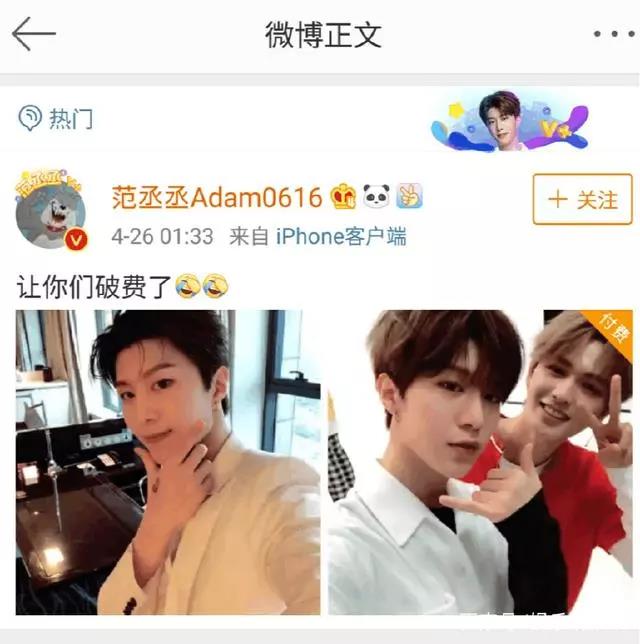This screenshot has width=640, height=644.
Task: Open the V+ membership banner
Action: [511, 121]
